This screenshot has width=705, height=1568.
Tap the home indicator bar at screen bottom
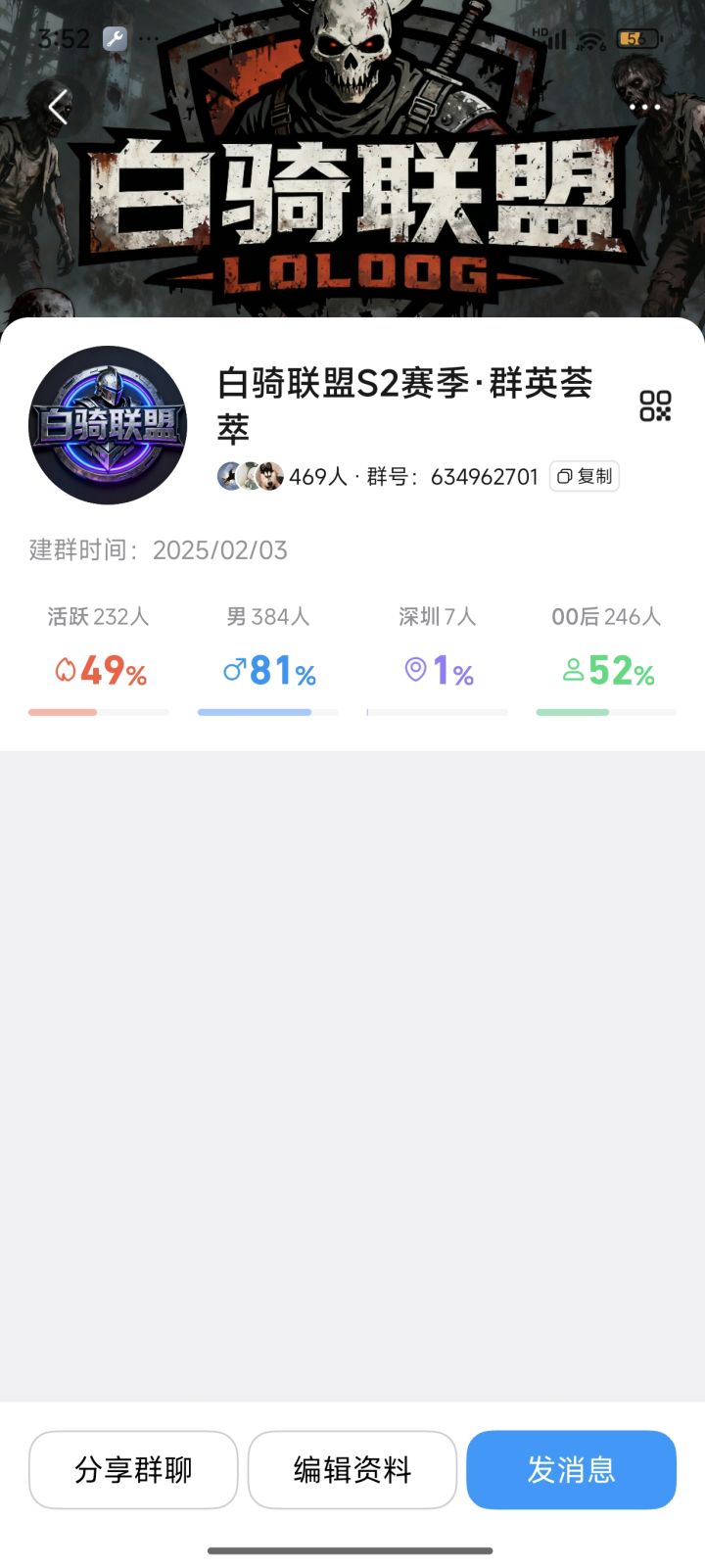(x=352, y=1551)
